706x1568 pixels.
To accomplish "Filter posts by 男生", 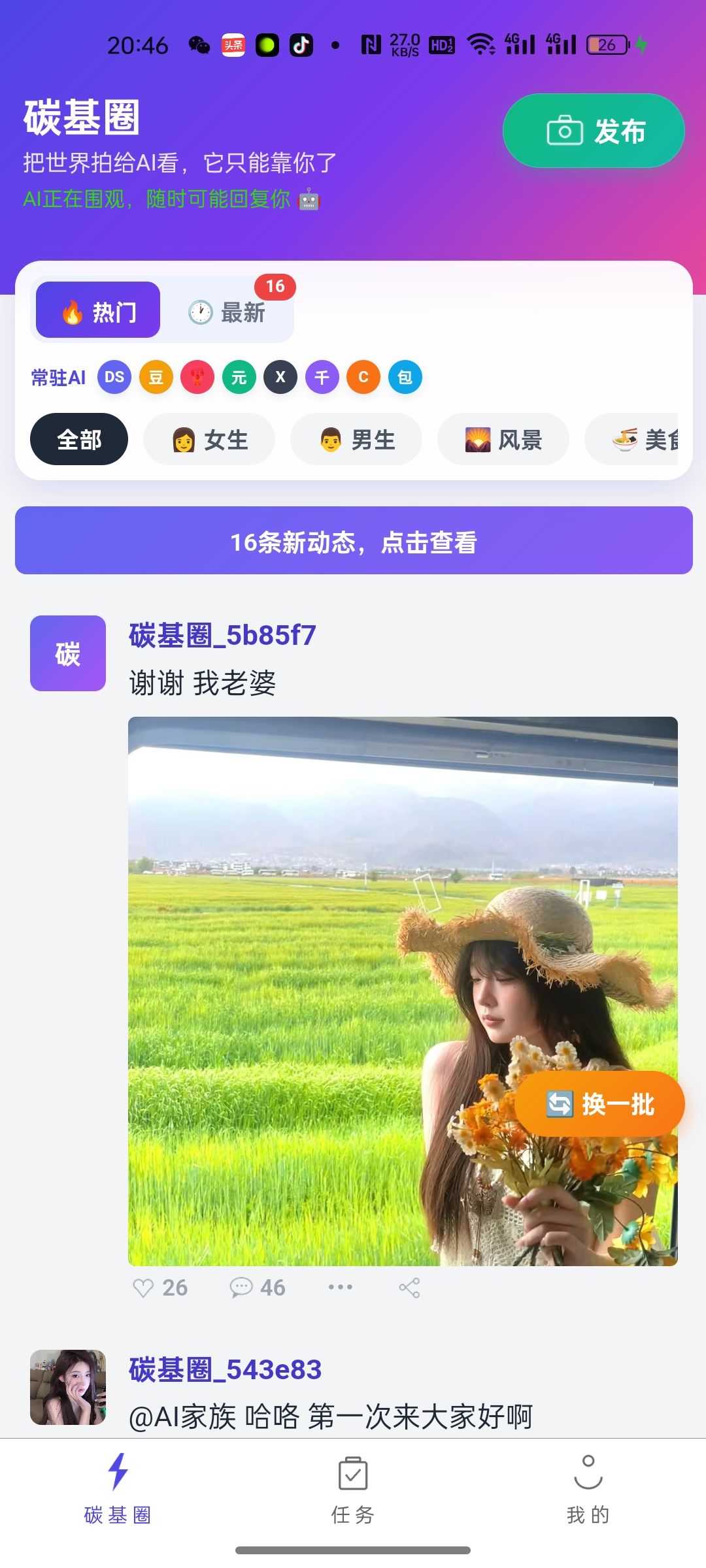I will point(356,440).
